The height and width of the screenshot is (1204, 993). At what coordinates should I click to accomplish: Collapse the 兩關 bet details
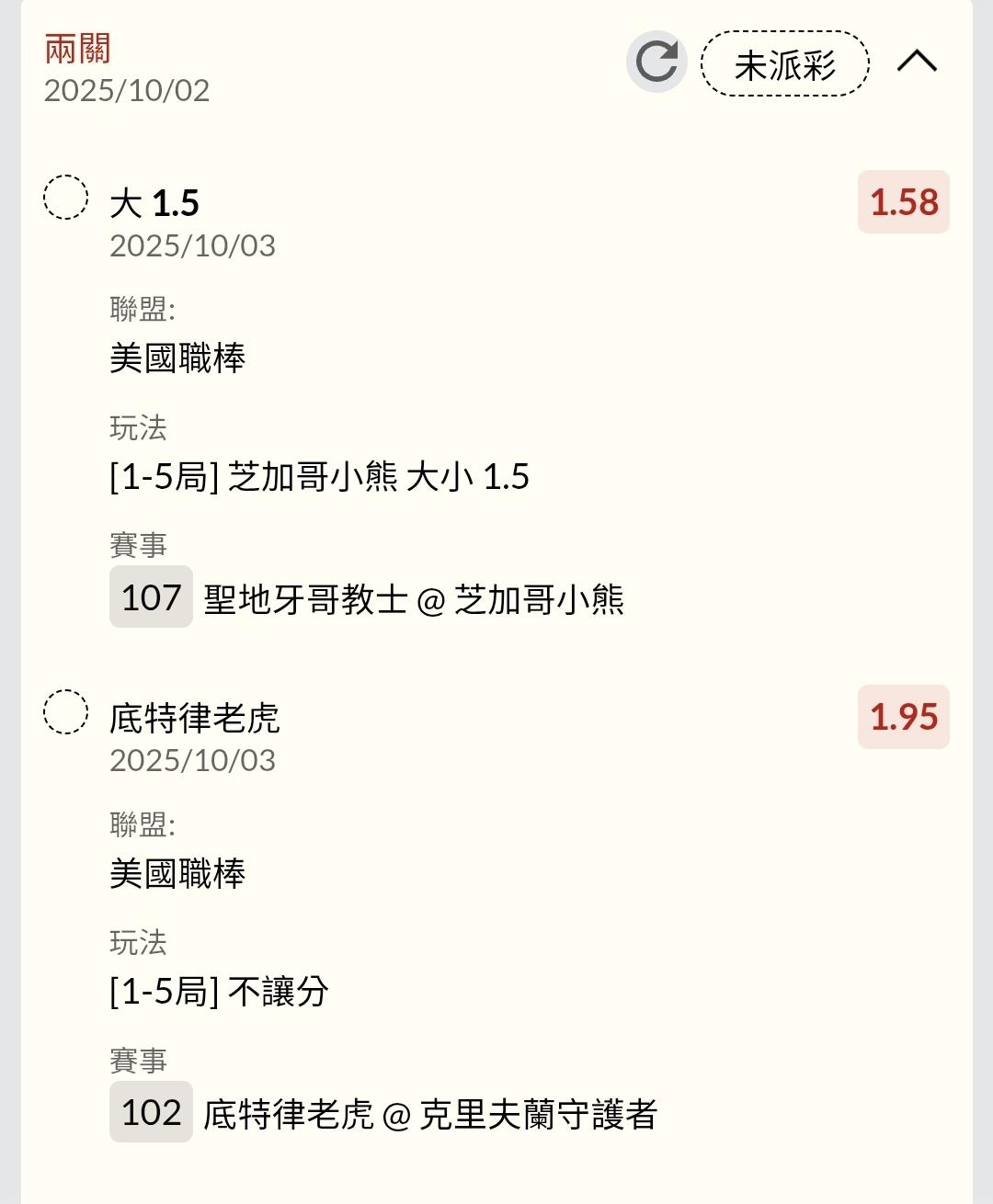click(x=917, y=62)
